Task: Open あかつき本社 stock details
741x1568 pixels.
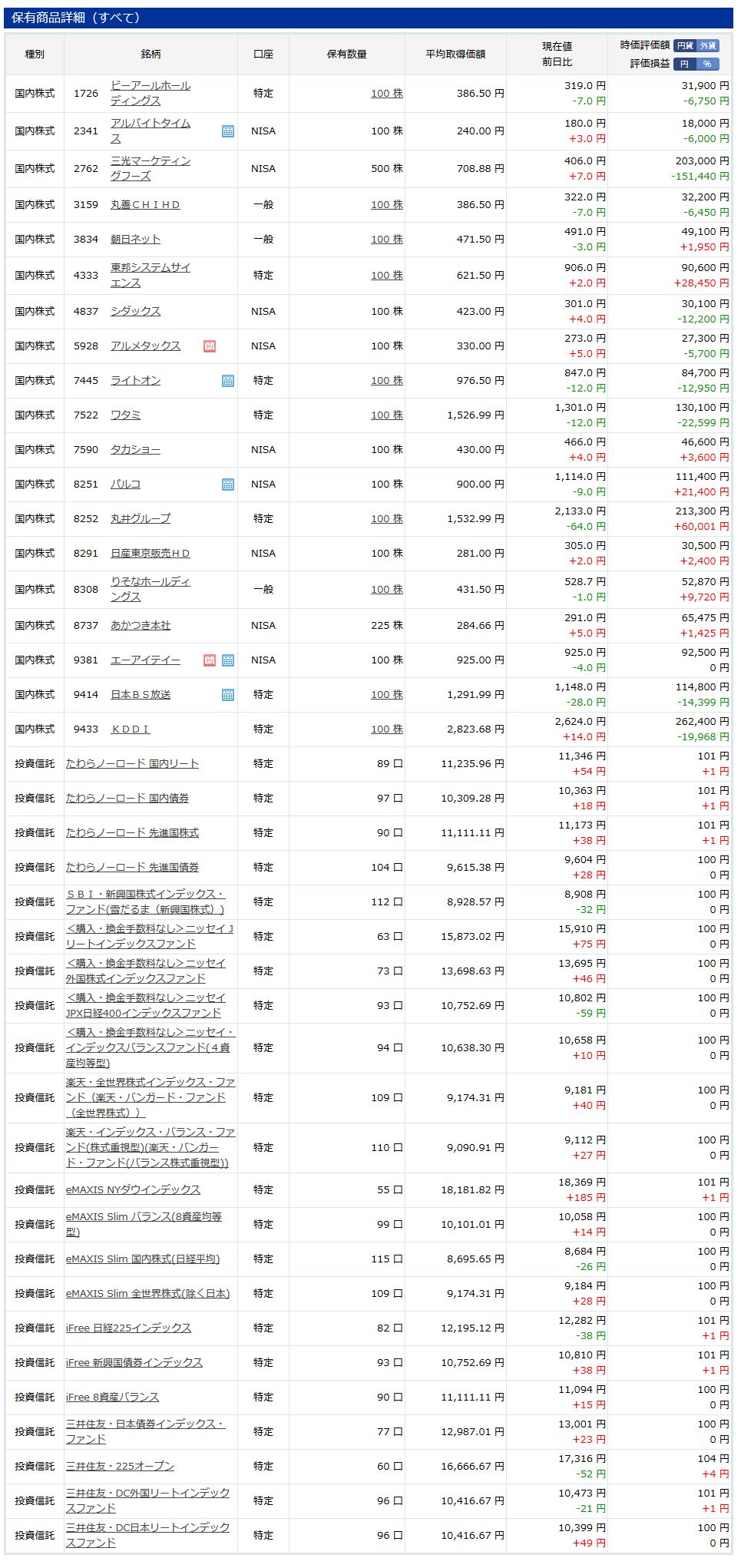Action: coord(141,626)
